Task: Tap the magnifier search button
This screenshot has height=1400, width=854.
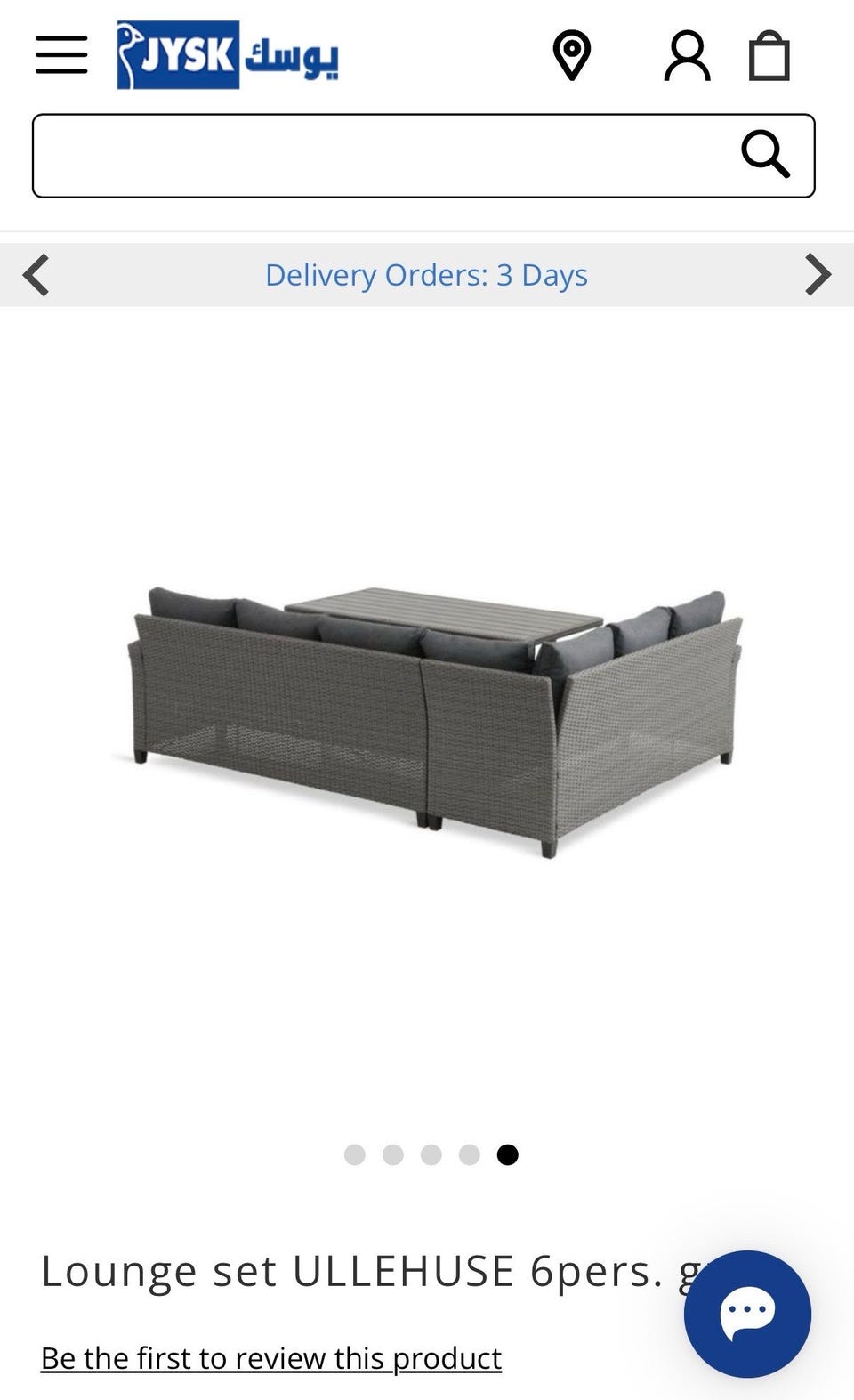Action: pyautogui.click(x=766, y=154)
